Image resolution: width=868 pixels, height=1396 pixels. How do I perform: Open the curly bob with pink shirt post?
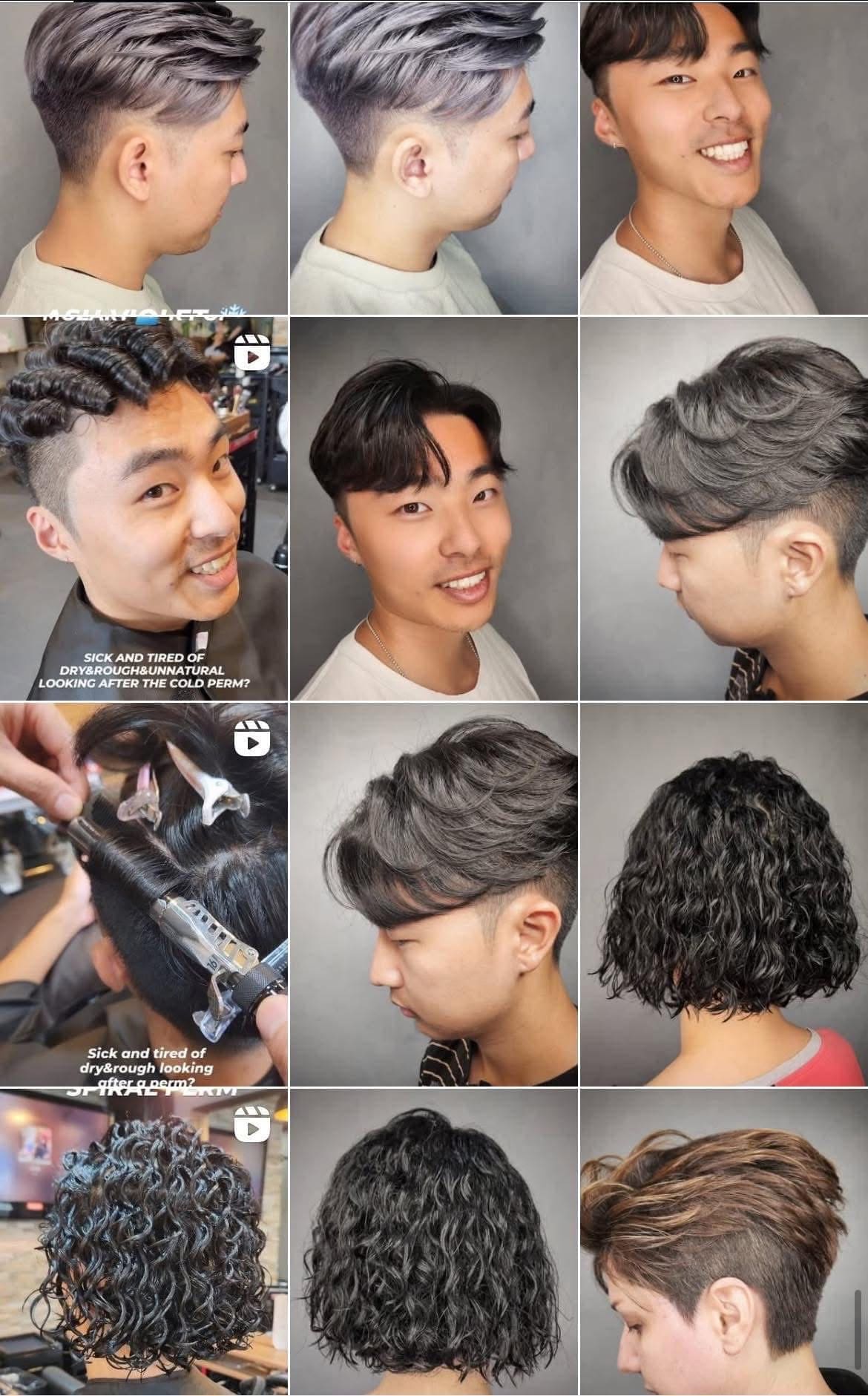723,895
